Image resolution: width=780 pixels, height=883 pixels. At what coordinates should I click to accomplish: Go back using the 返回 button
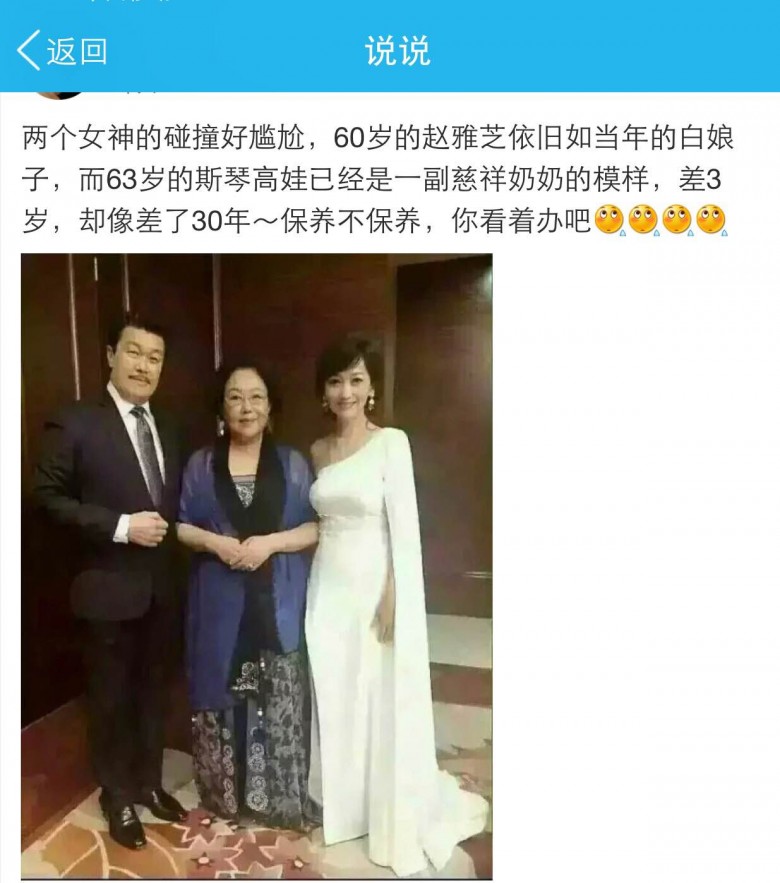(x=62, y=50)
